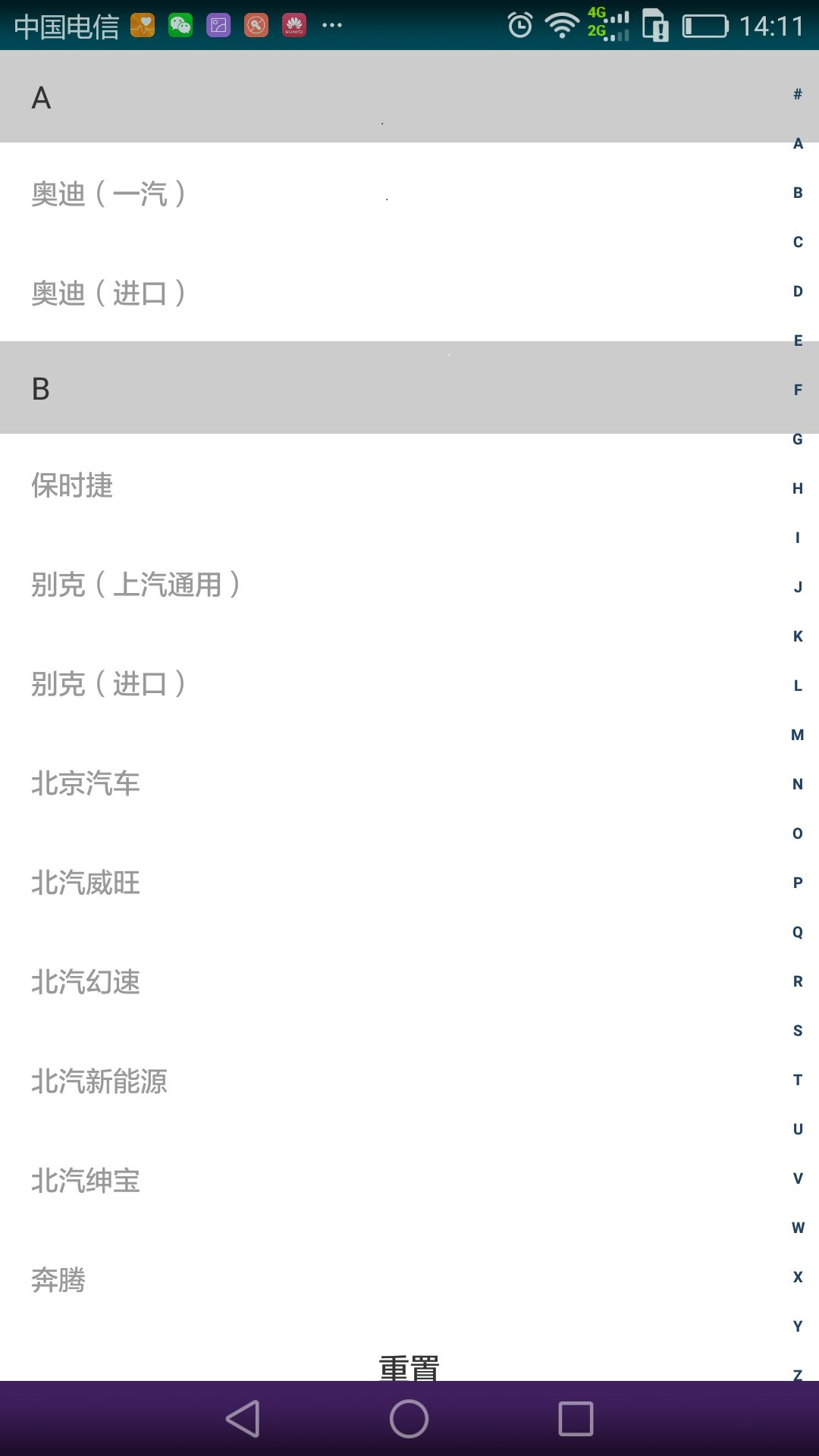Jump to letter D in index
The width and height of the screenshot is (819, 1456).
798,291
